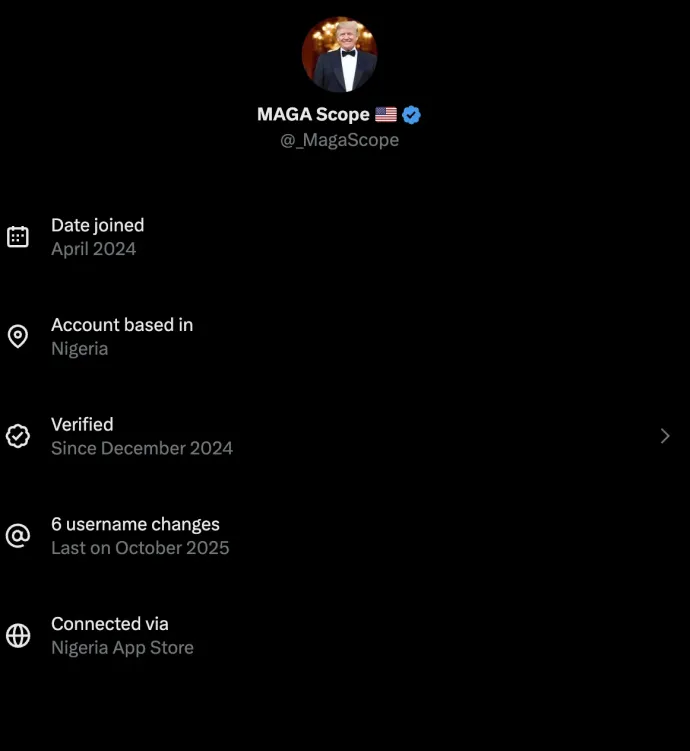Image resolution: width=690 pixels, height=751 pixels.
Task: Tap the MAGA Scope profile picture
Action: [339, 55]
